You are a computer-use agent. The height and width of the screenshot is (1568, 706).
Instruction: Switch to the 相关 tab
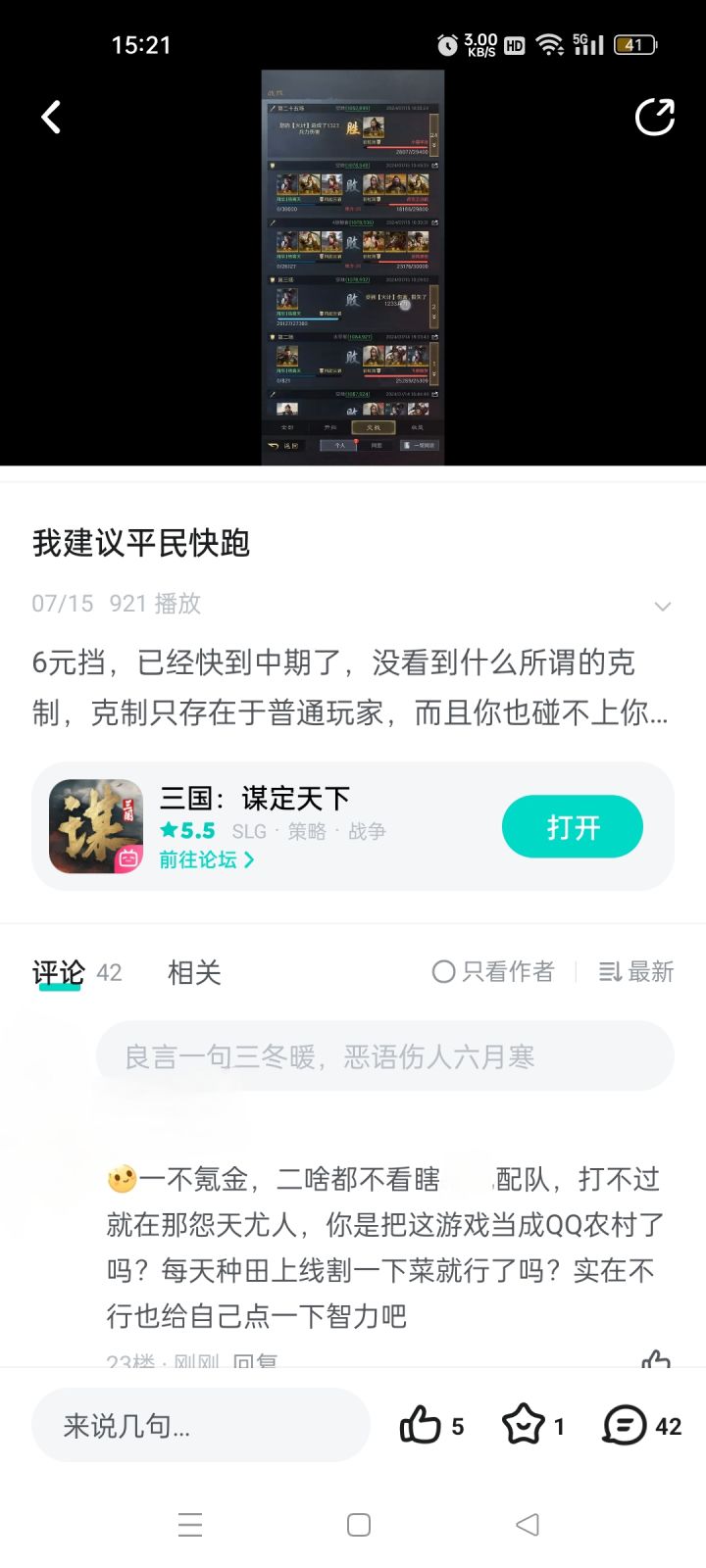pos(192,972)
